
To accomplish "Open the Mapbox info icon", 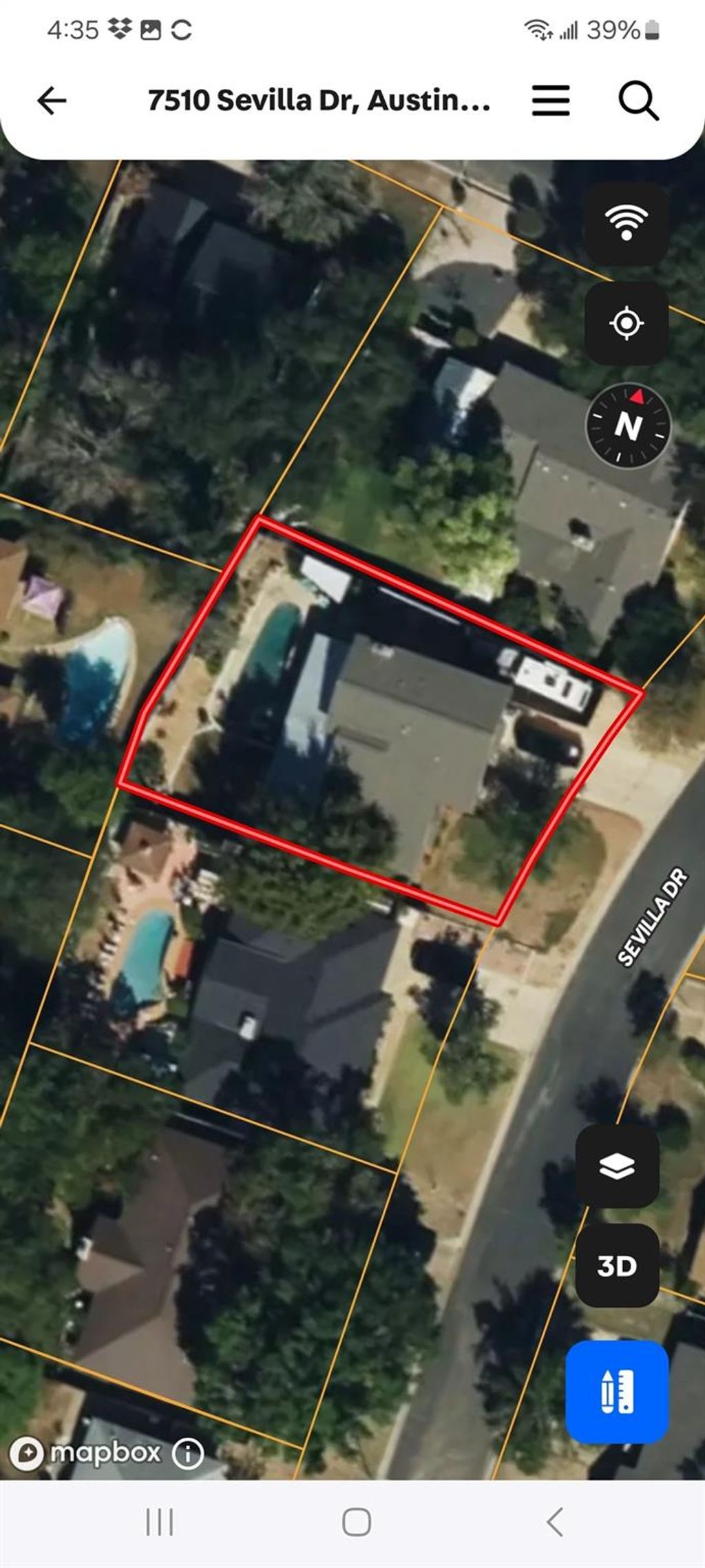I will (x=187, y=1454).
